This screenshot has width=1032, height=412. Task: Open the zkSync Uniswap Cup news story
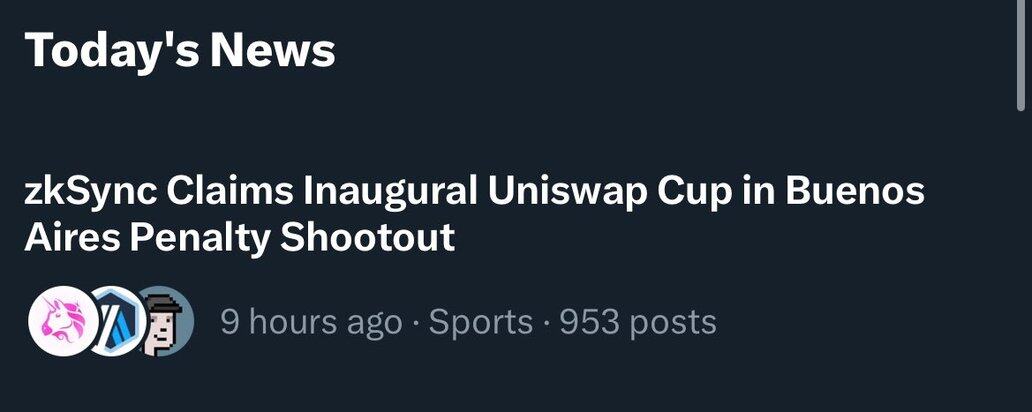click(x=473, y=214)
